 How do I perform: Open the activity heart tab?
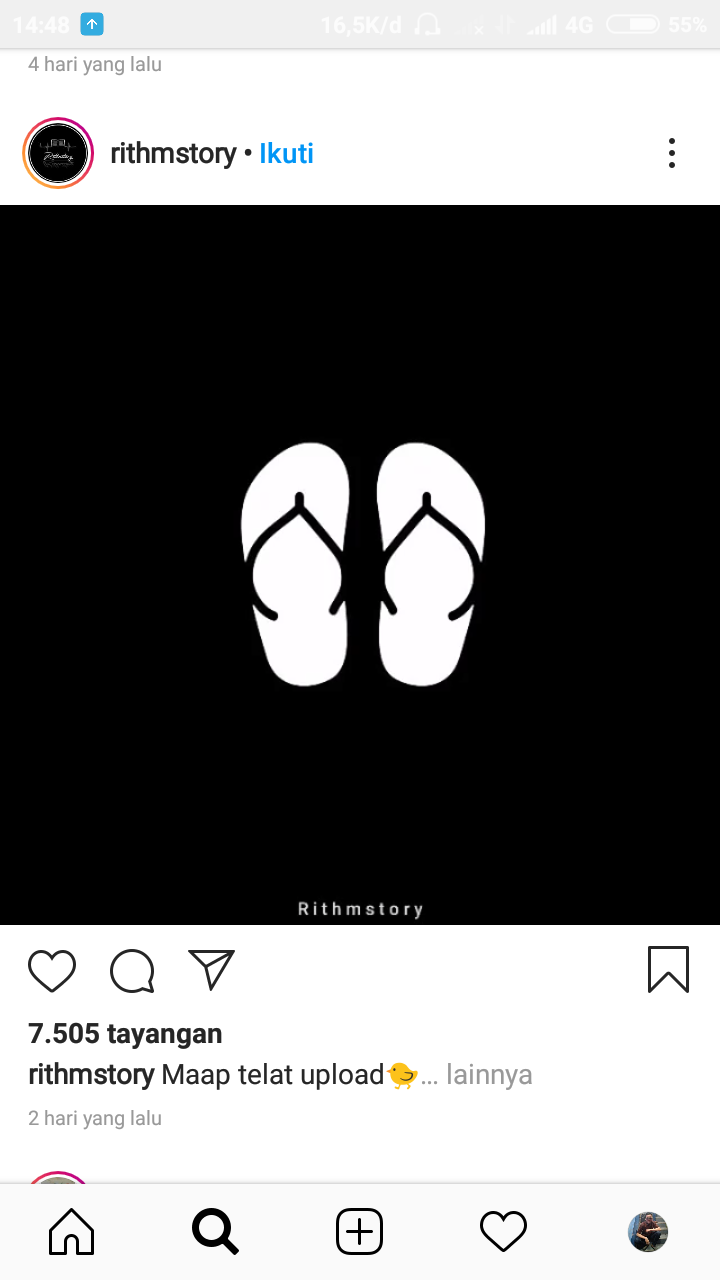(x=503, y=1232)
